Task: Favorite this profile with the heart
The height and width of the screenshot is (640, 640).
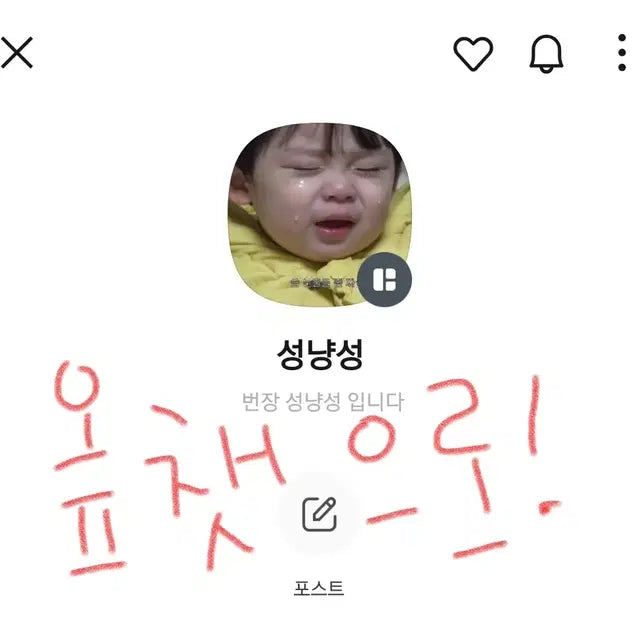Action: [x=473, y=53]
